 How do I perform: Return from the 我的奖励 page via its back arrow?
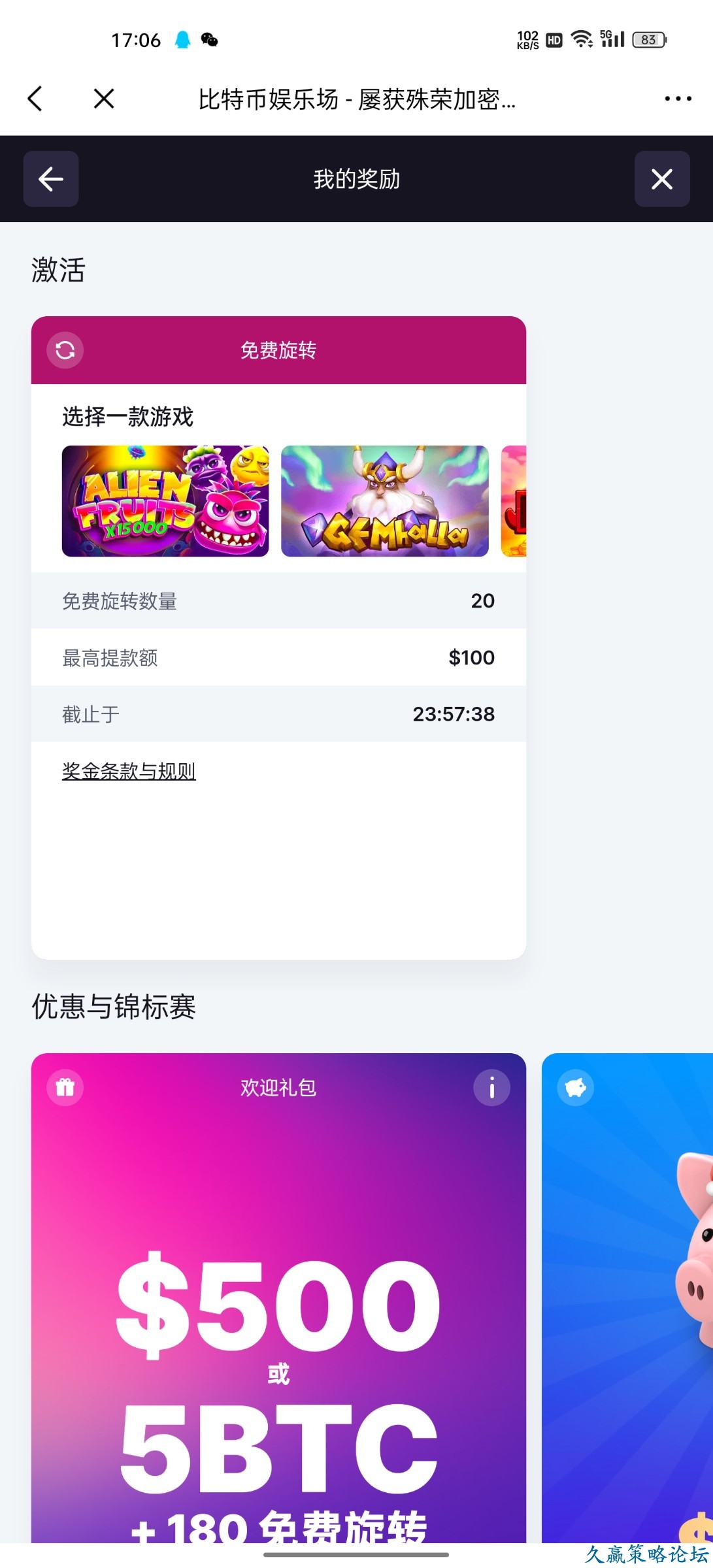(51, 179)
